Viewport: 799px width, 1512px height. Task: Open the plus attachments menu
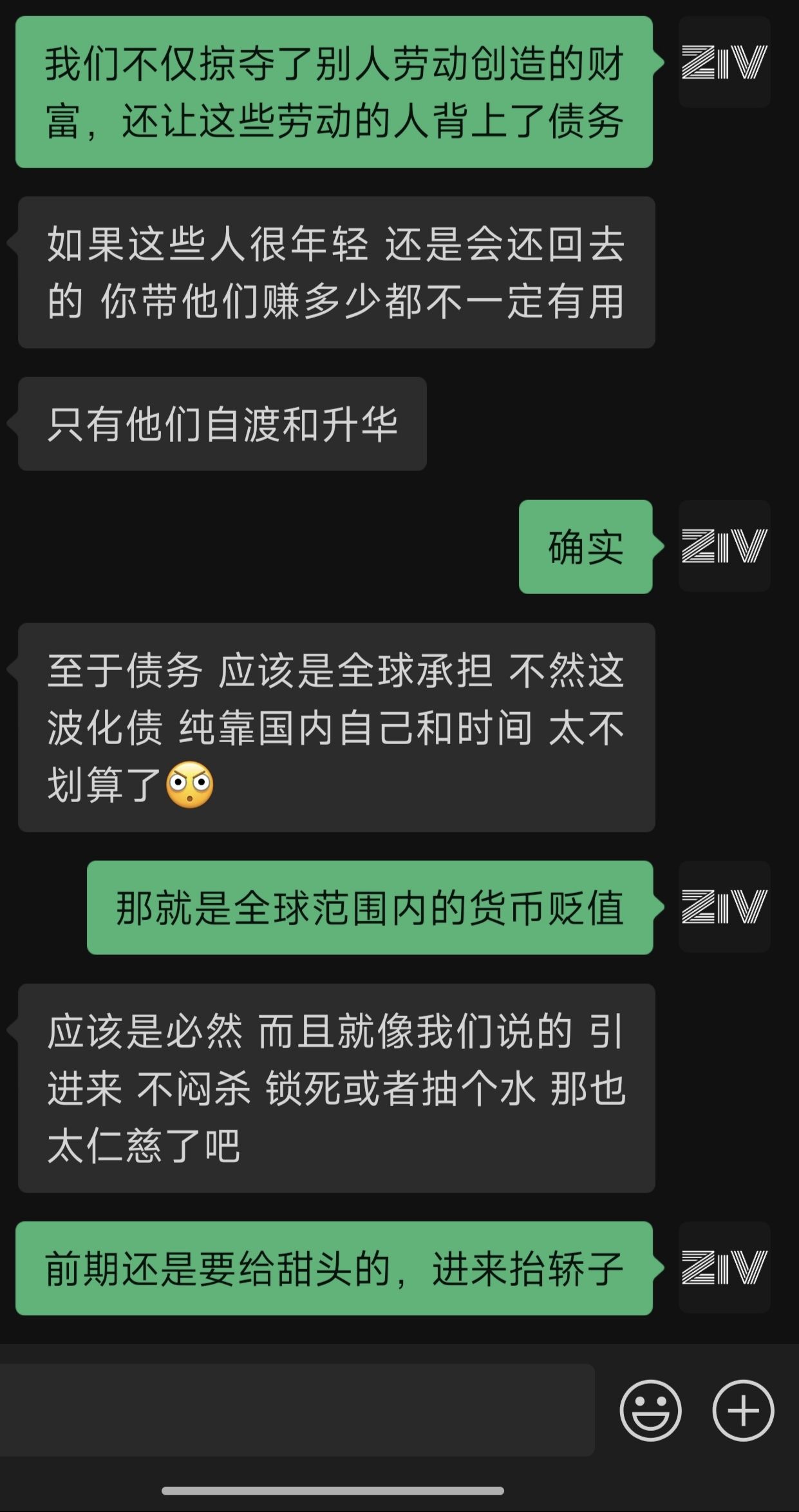(743, 1410)
